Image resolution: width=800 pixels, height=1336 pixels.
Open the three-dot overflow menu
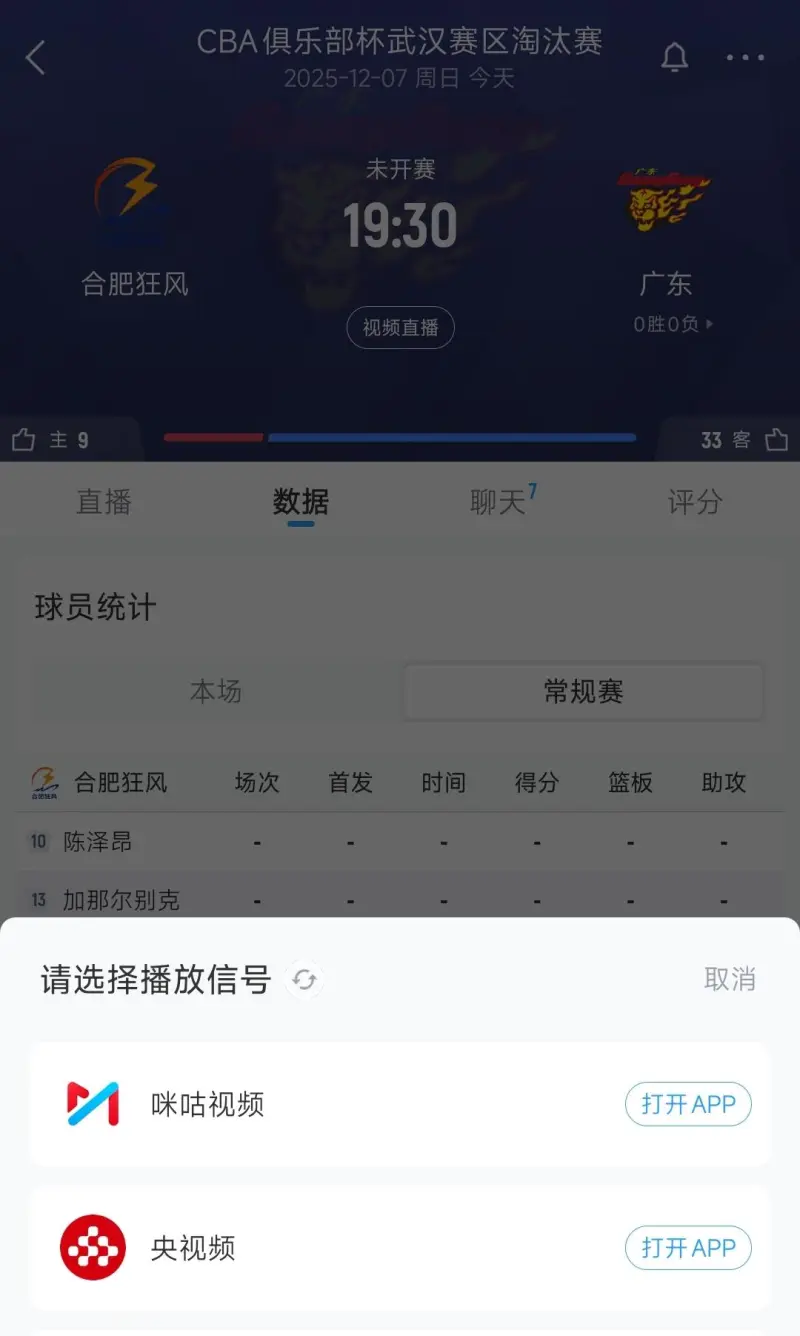click(x=745, y=58)
